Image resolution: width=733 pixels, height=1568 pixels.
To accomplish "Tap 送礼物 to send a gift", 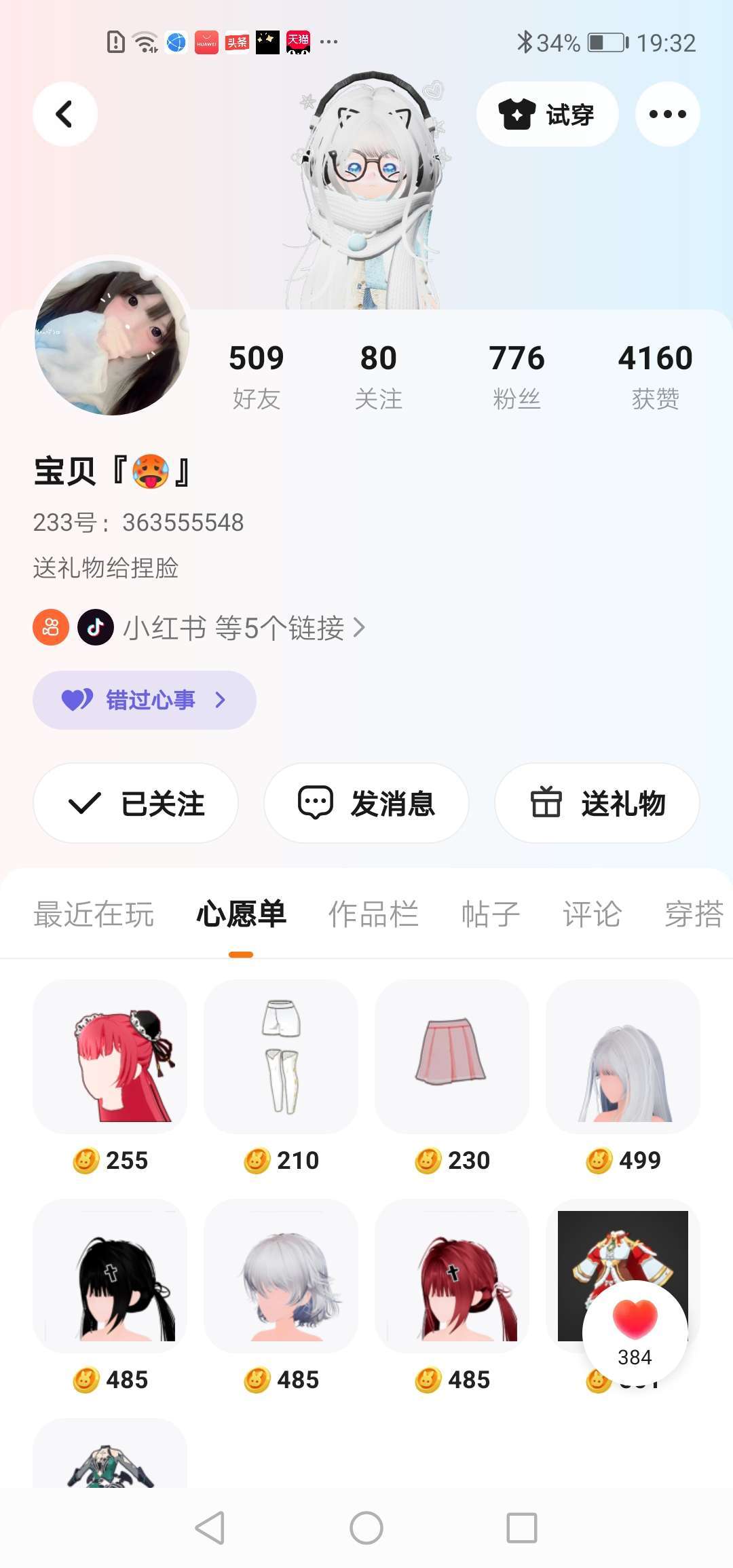I will click(597, 803).
